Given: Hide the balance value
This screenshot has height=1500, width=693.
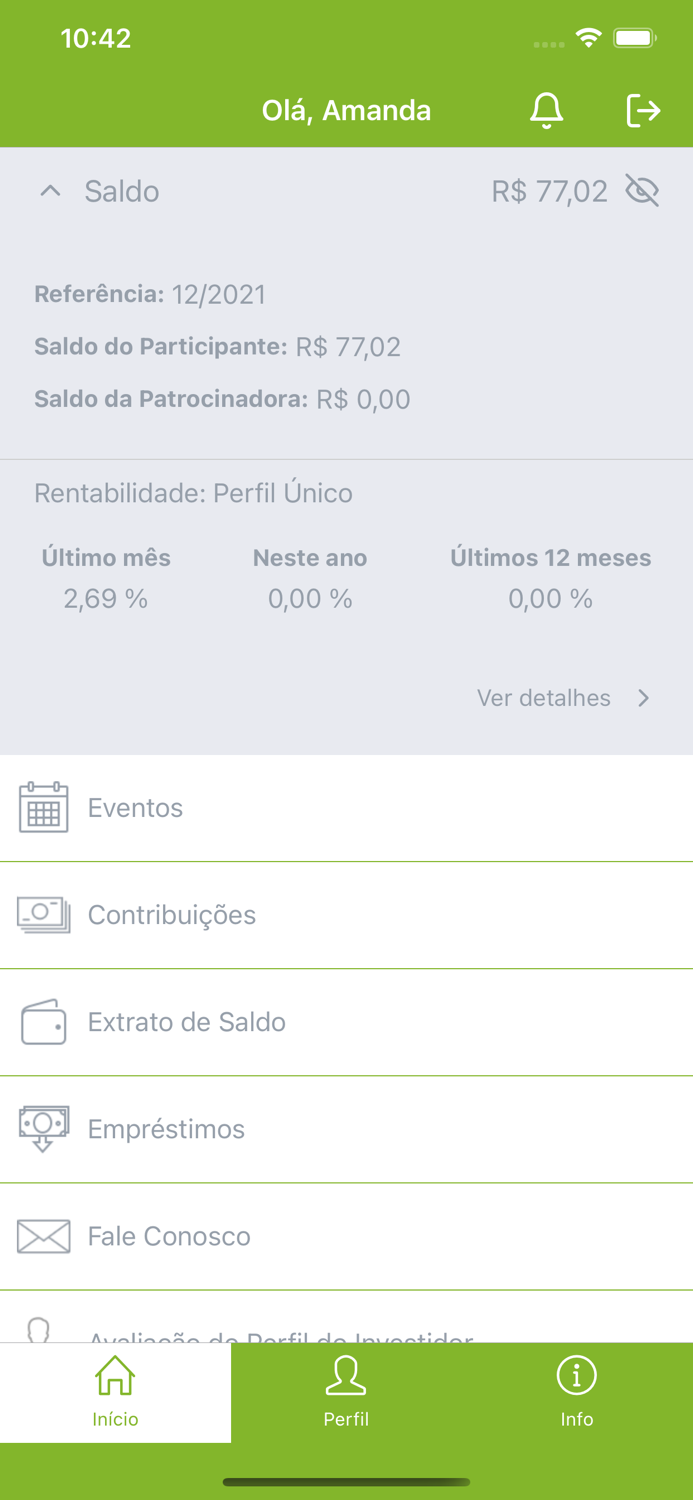Looking at the screenshot, I should point(642,190).
